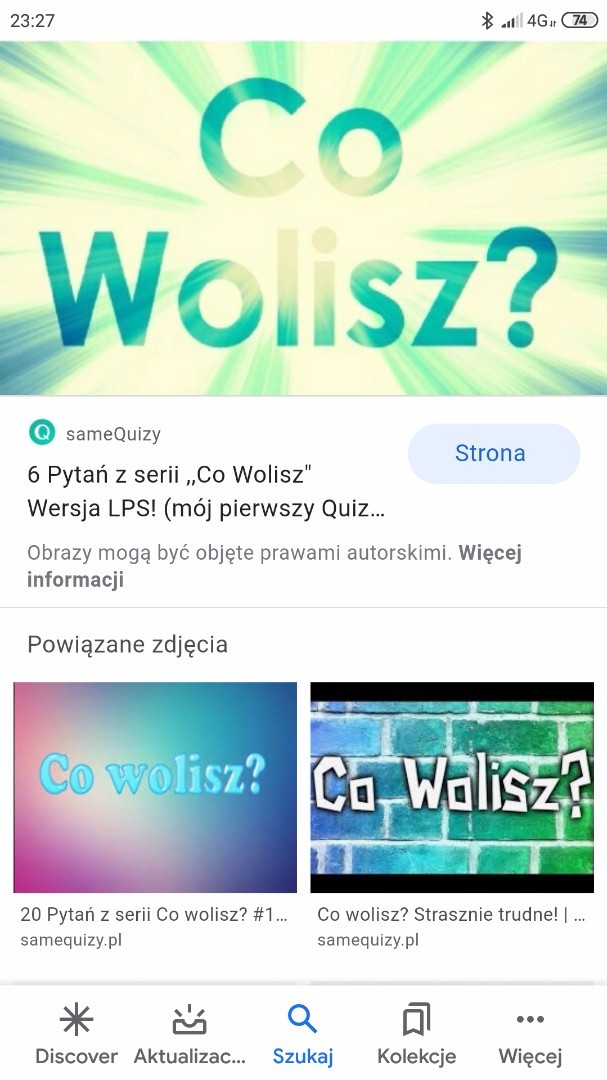Viewport: 607px width, 1080px height.
Task: Select the Szukaj tab
Action: (x=302, y=1035)
